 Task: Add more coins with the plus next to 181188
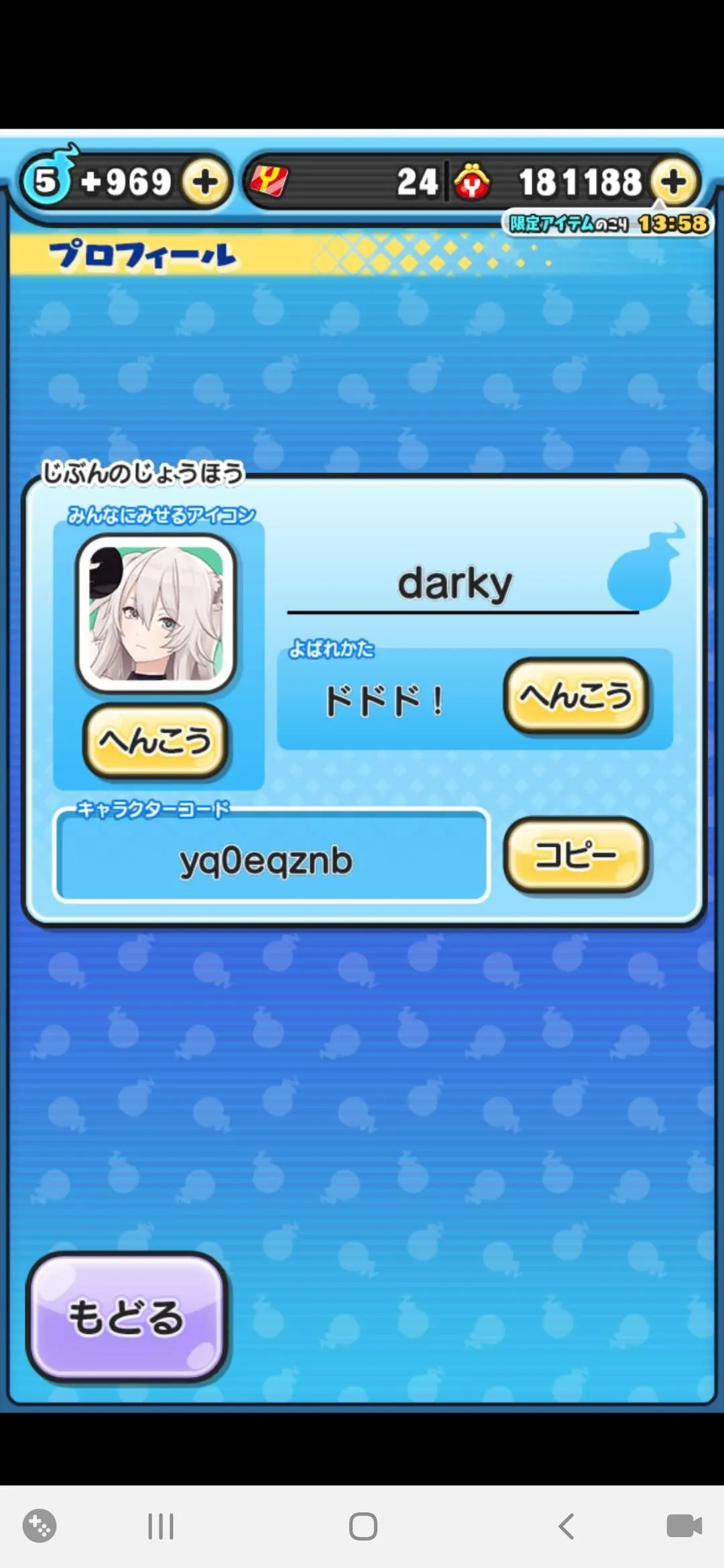674,182
